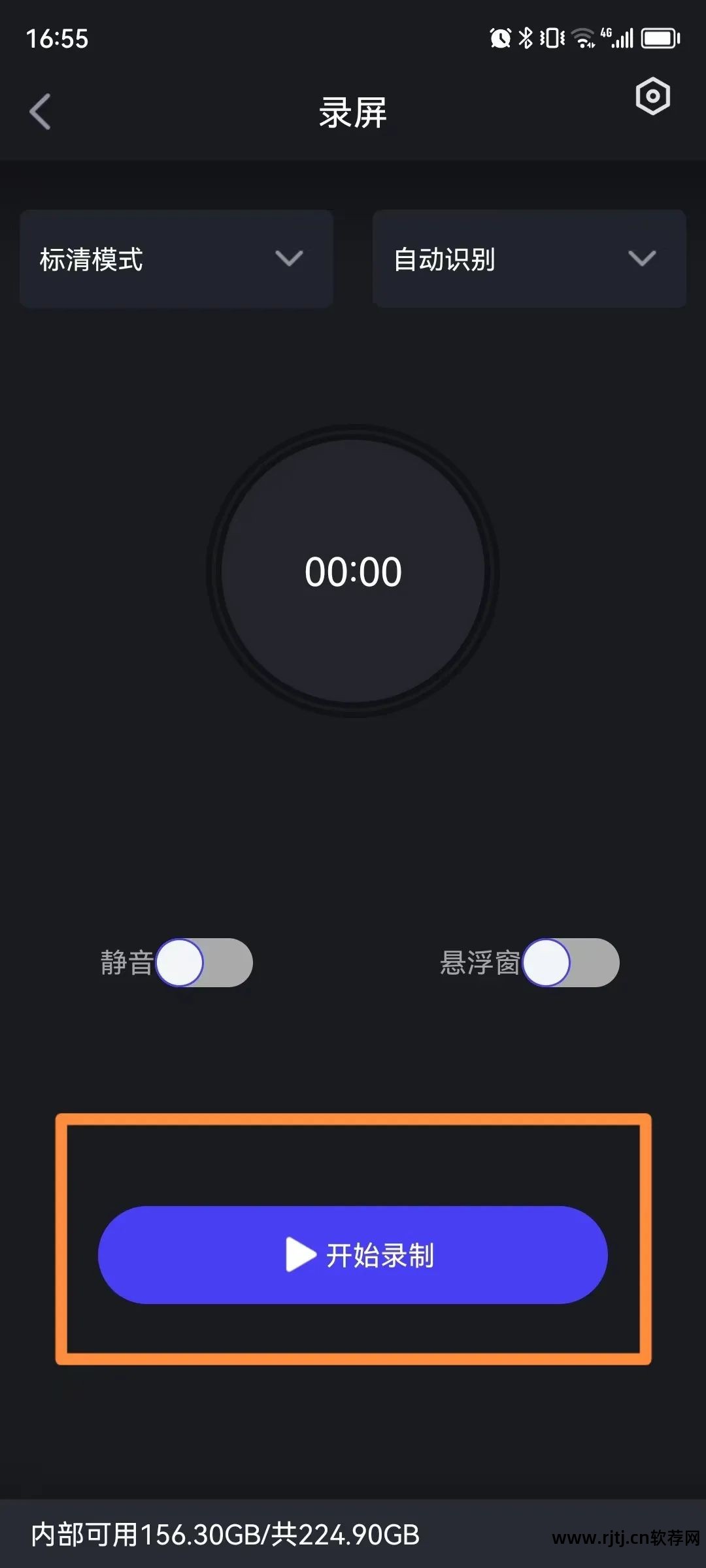706x1568 pixels.
Task: Click the status bar clock showing 16:55
Action: coord(59,39)
